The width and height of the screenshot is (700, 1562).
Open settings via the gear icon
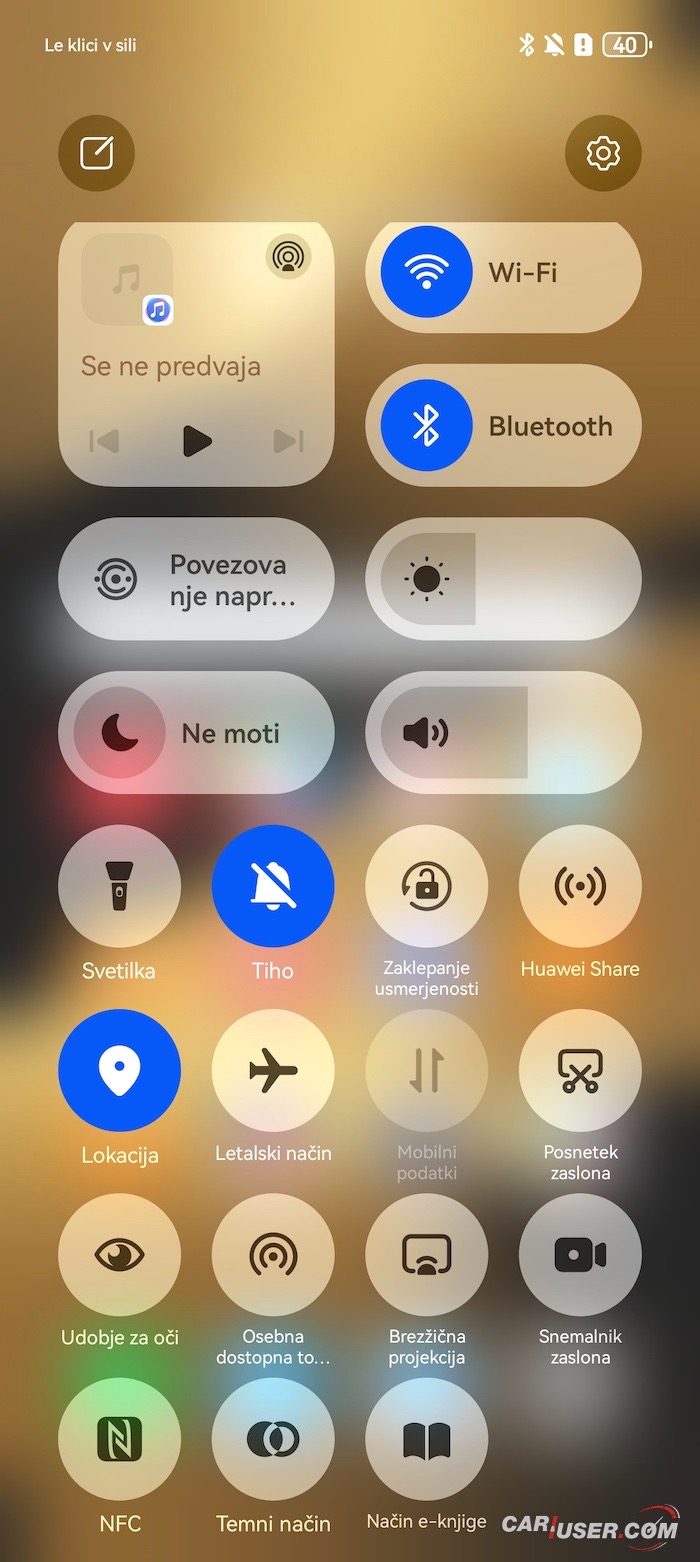pos(603,153)
